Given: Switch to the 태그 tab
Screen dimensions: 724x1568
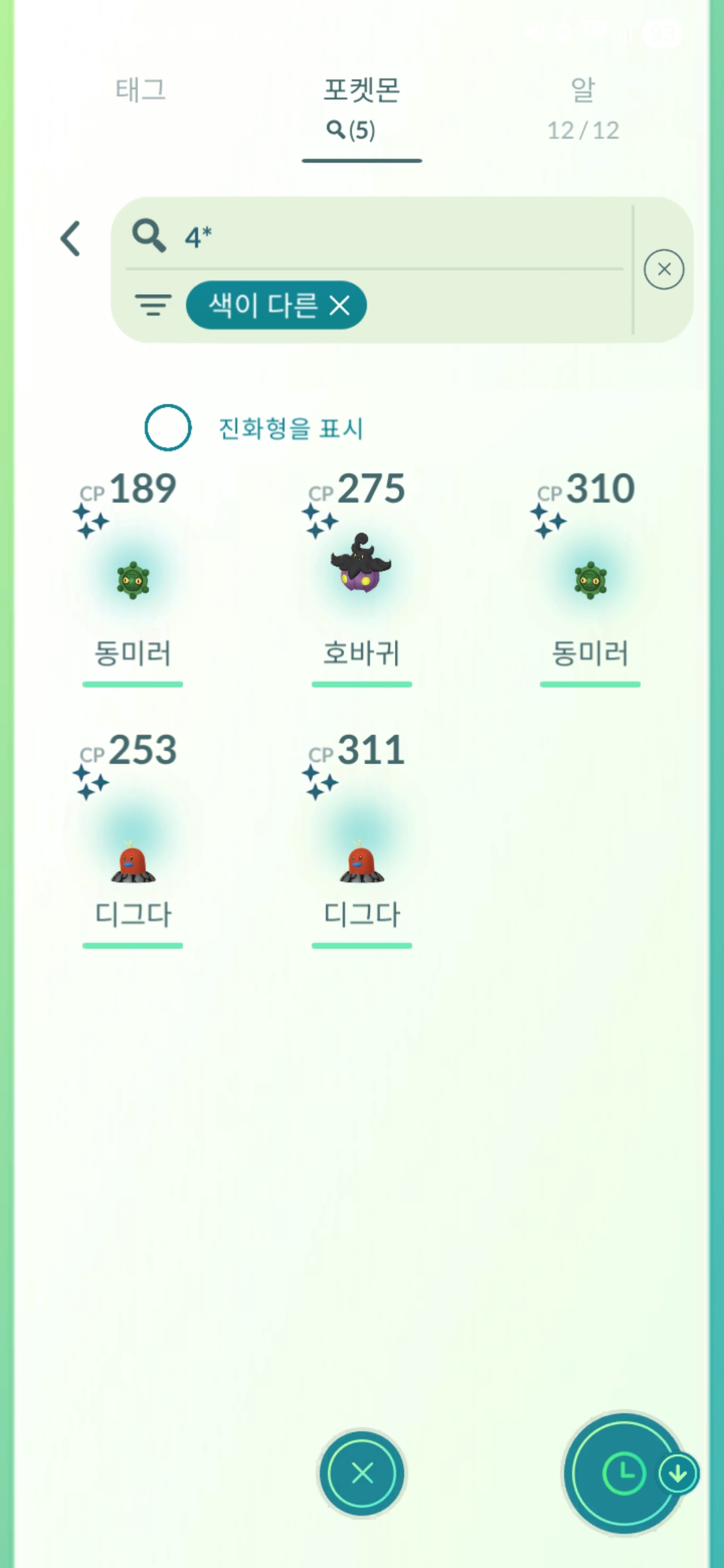Looking at the screenshot, I should tap(140, 90).
